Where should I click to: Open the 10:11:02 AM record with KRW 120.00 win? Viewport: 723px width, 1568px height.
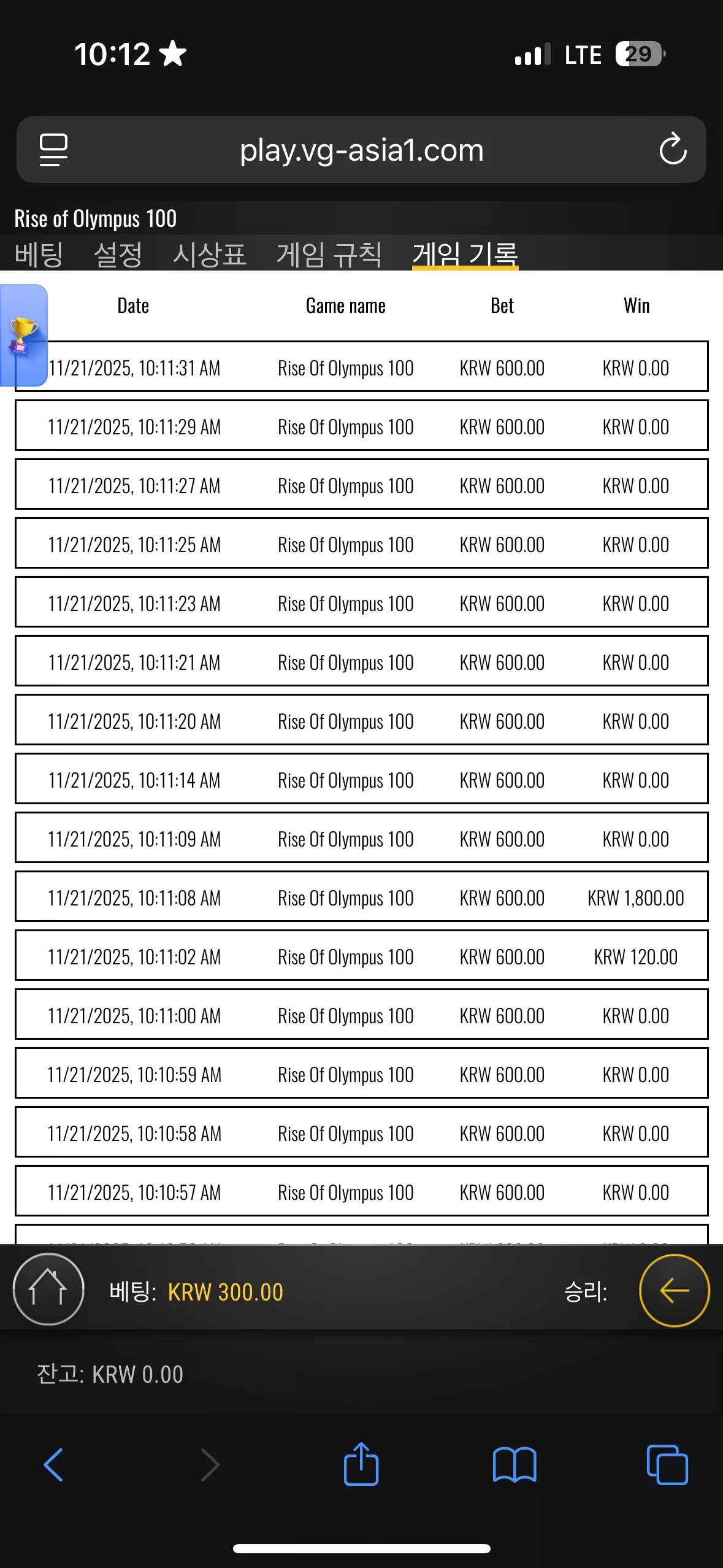pyautogui.click(x=361, y=955)
